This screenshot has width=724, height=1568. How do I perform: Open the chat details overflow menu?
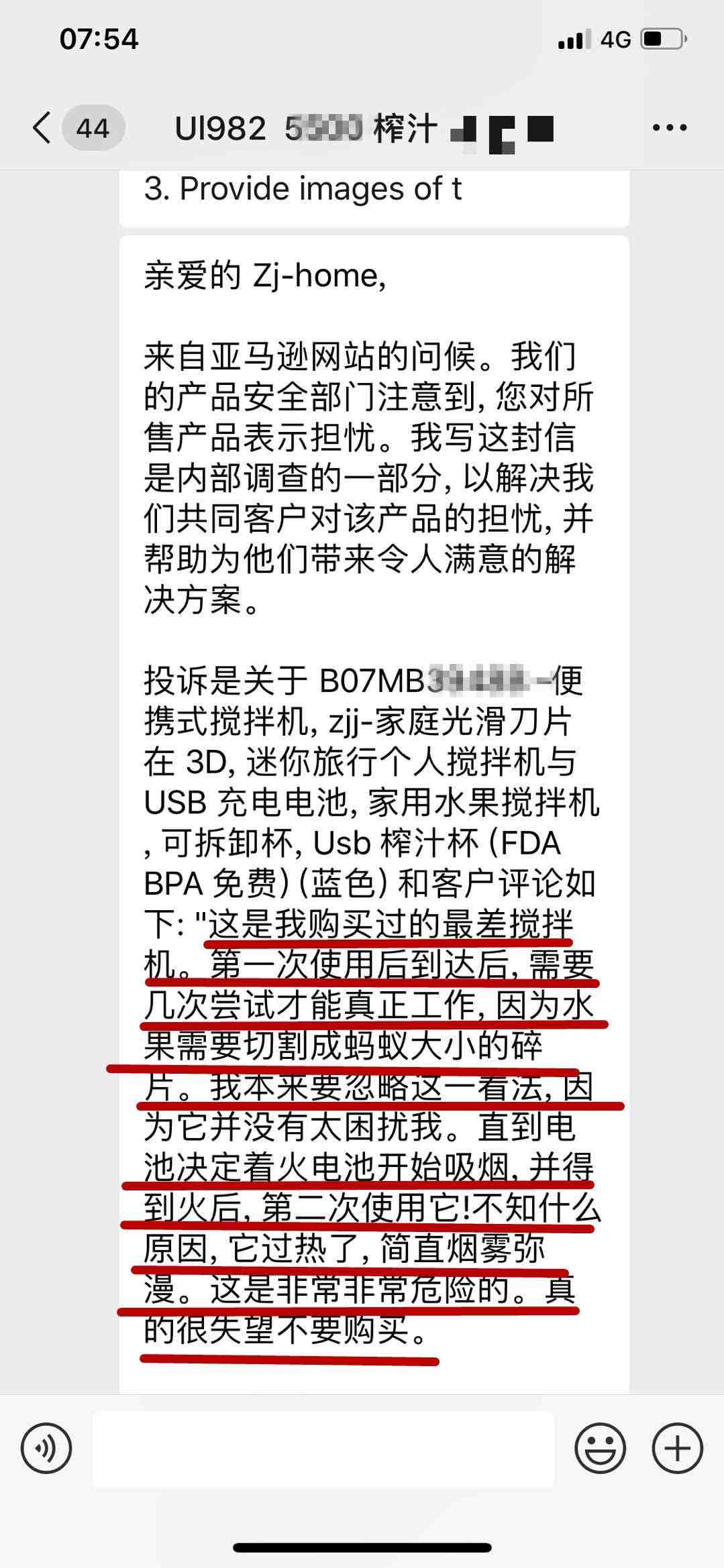pyautogui.click(x=669, y=127)
